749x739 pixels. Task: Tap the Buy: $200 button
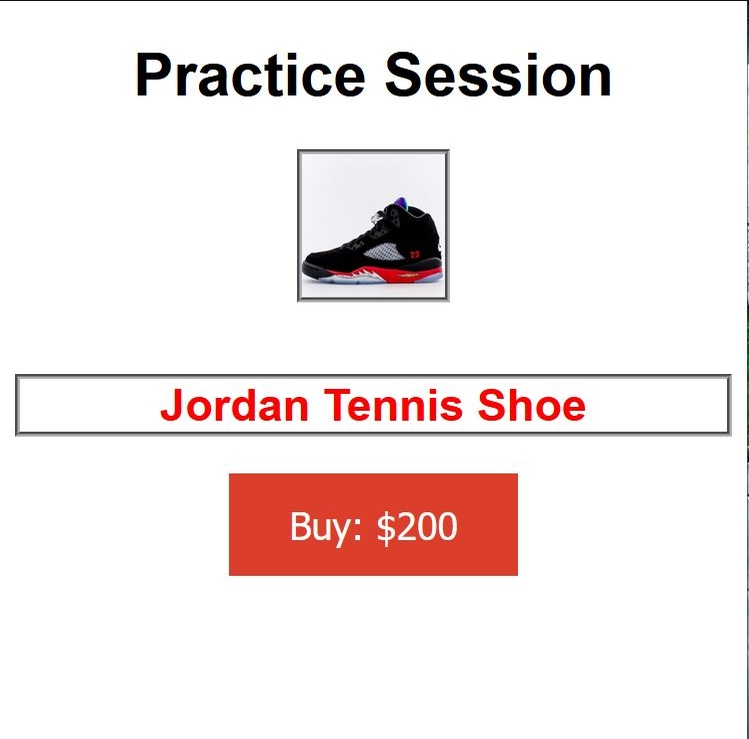click(373, 525)
